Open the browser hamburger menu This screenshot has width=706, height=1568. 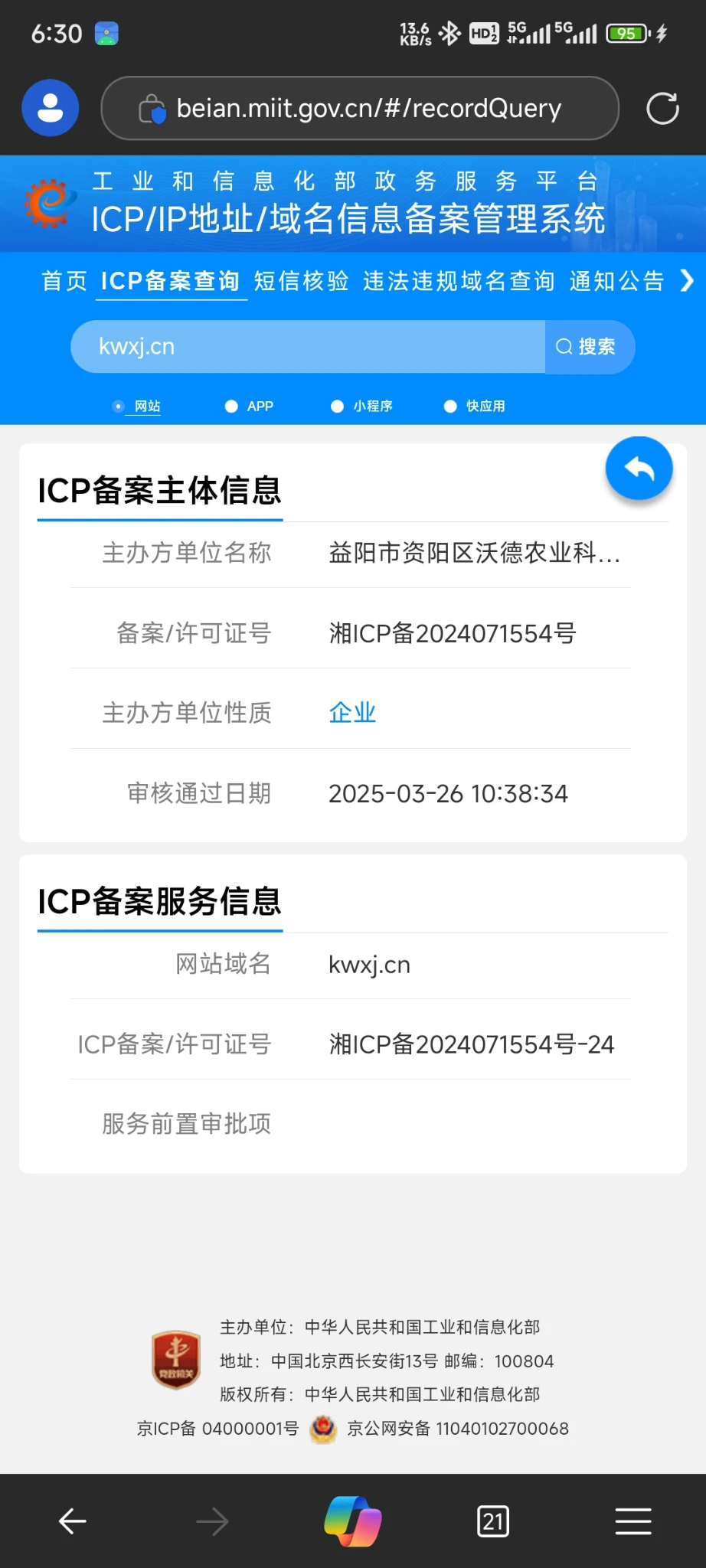[633, 1521]
